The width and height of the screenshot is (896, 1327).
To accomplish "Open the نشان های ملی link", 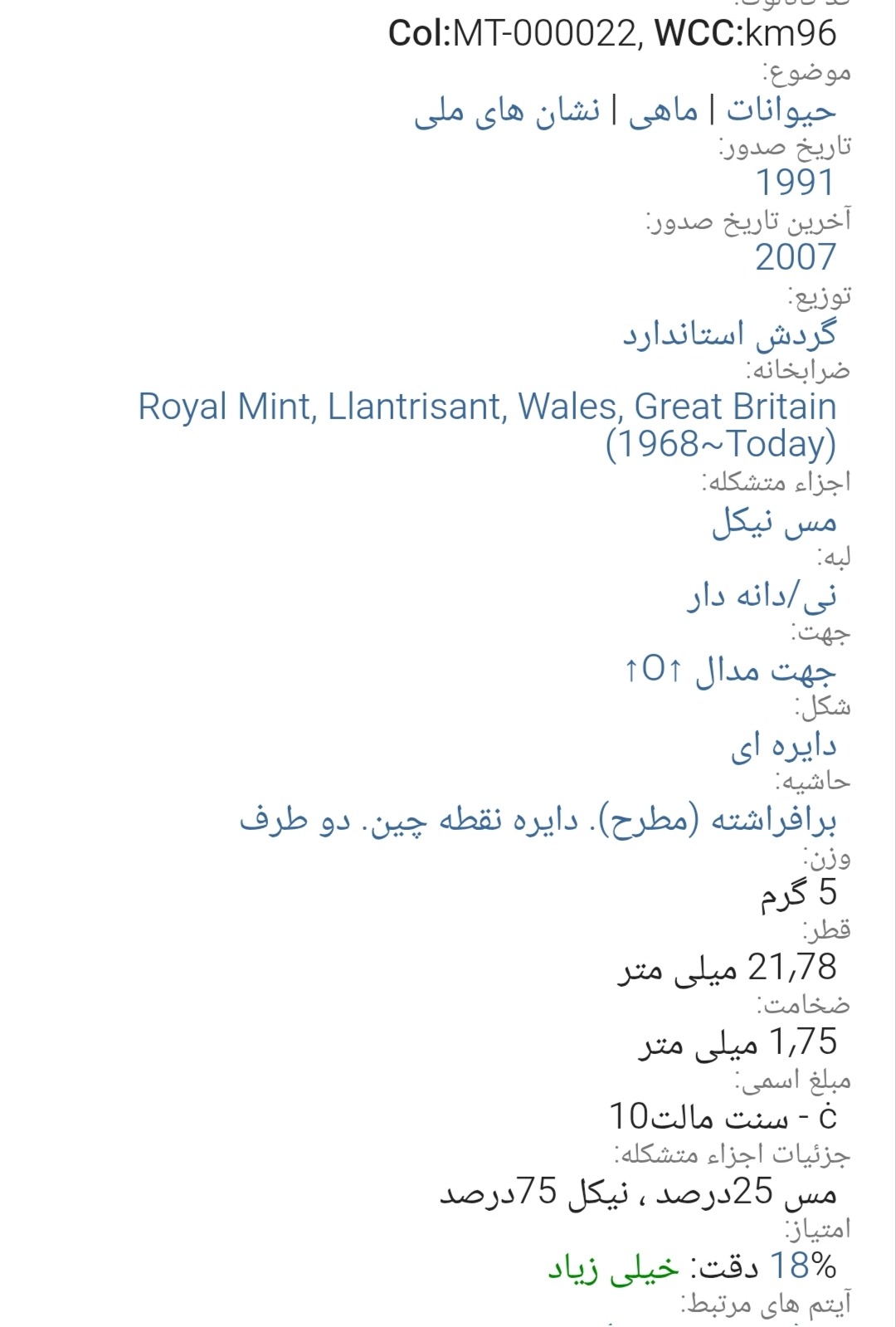I will tap(507, 110).
